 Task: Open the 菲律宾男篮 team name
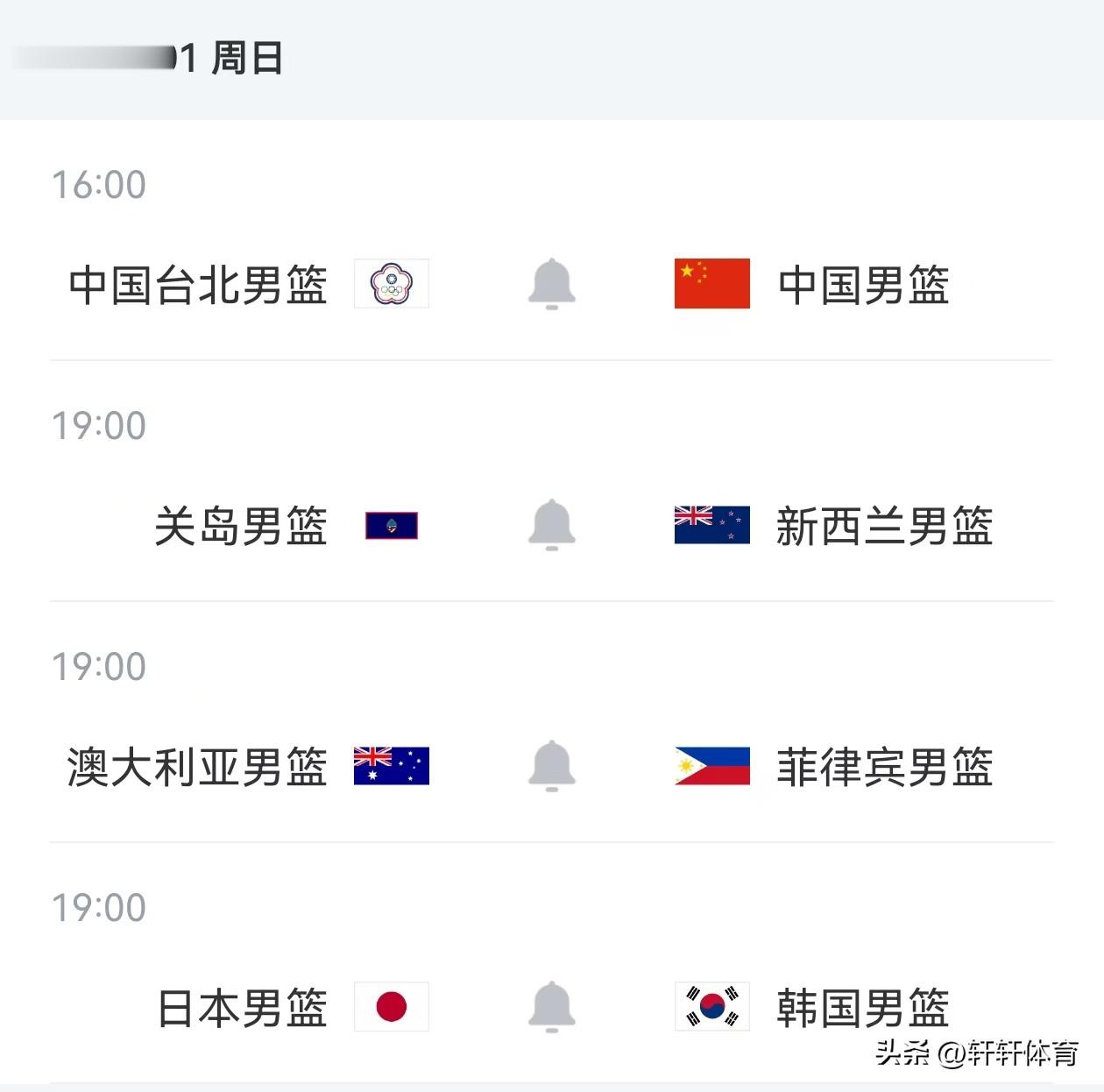pos(884,767)
